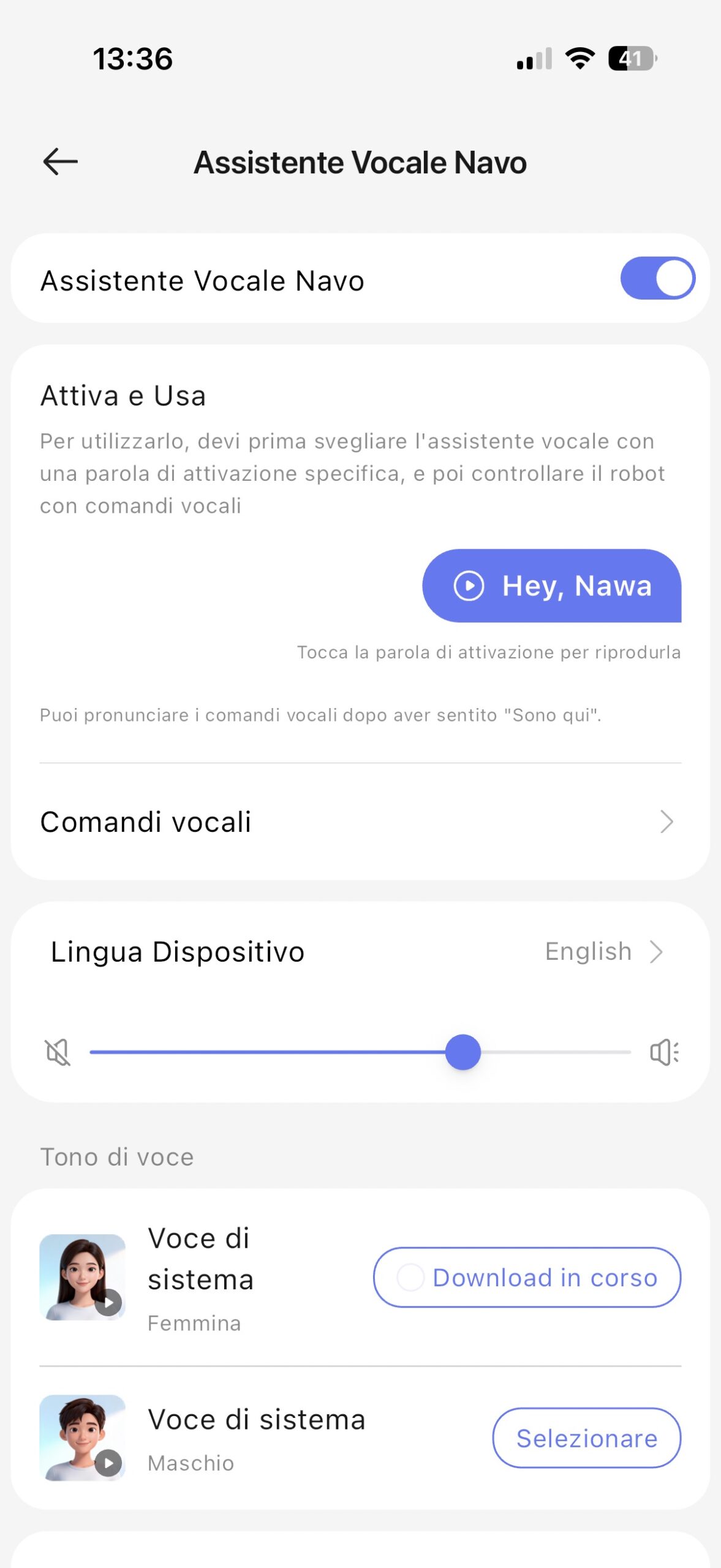Tap the Wi-Fi icon in the status bar
The width and height of the screenshot is (721, 1568).
coord(578,58)
